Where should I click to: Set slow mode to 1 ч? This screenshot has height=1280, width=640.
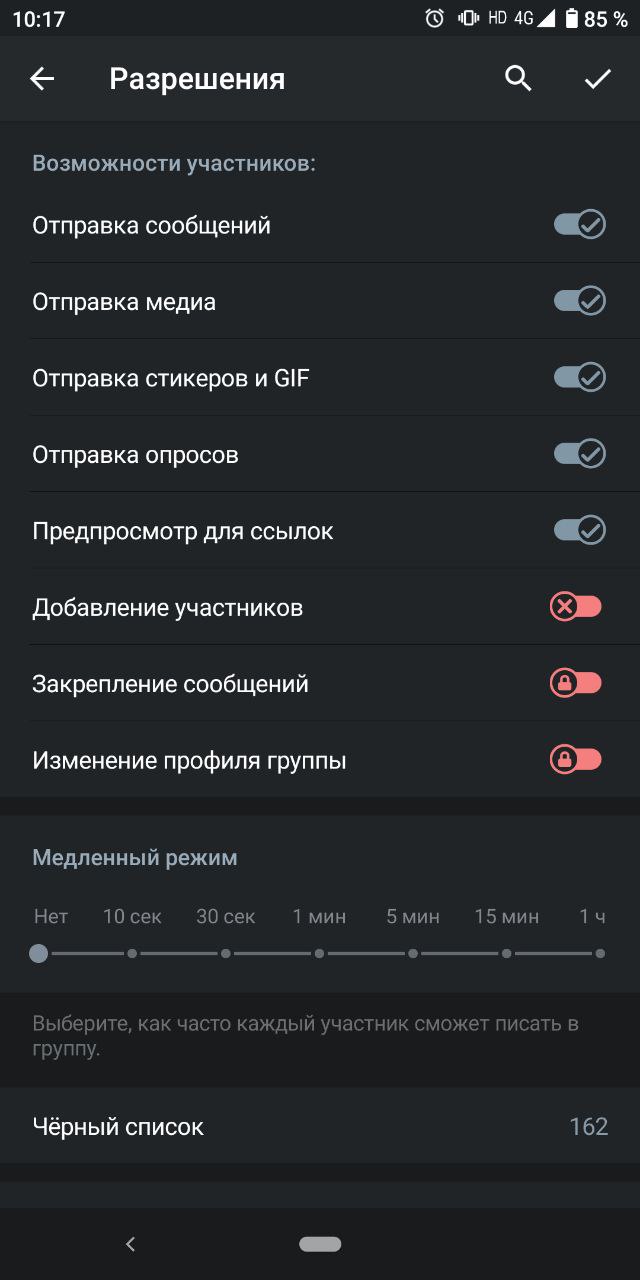tap(600, 953)
